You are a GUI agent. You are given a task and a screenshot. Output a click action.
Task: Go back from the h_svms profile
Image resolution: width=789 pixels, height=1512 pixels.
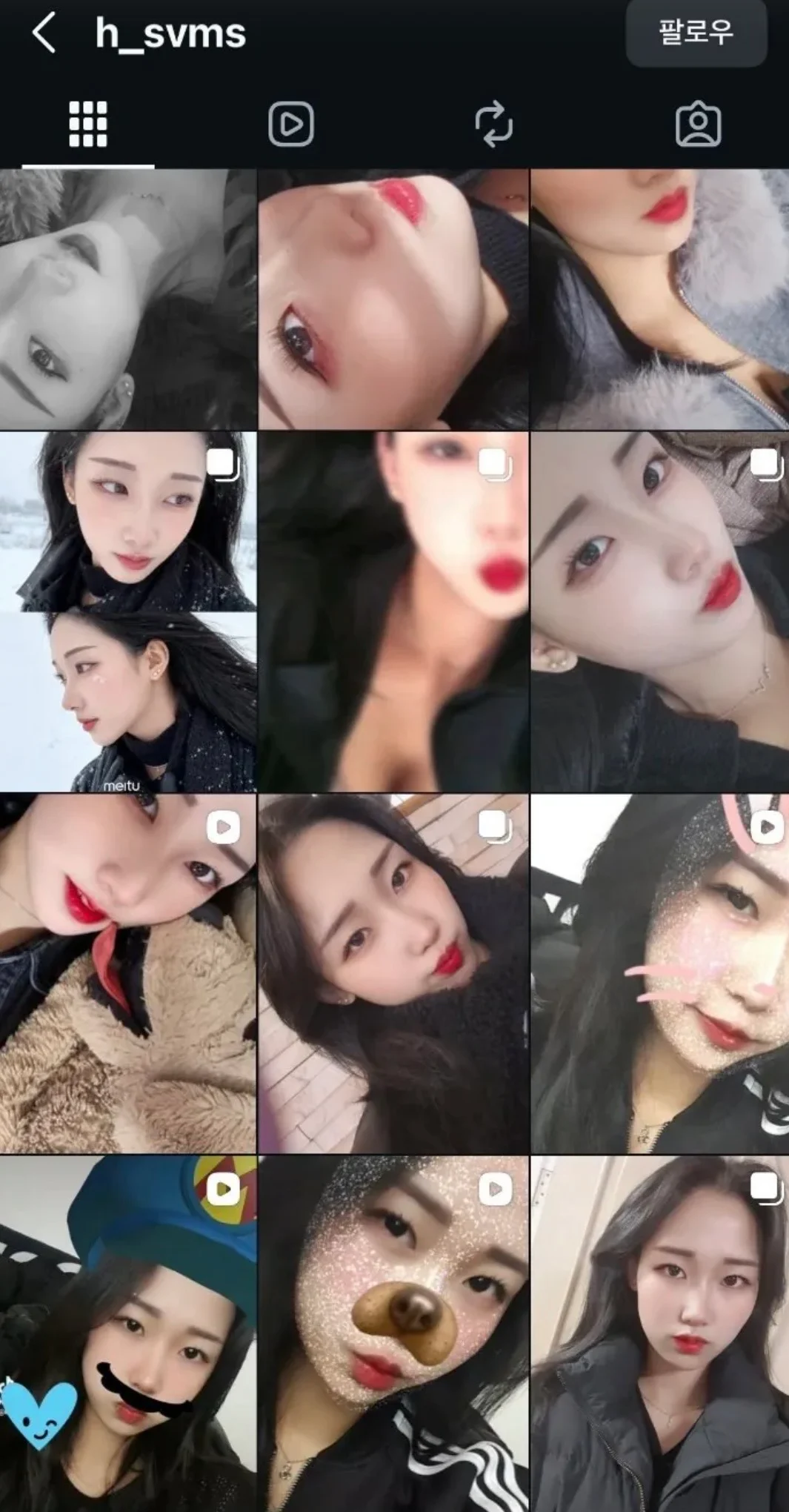coord(44,33)
